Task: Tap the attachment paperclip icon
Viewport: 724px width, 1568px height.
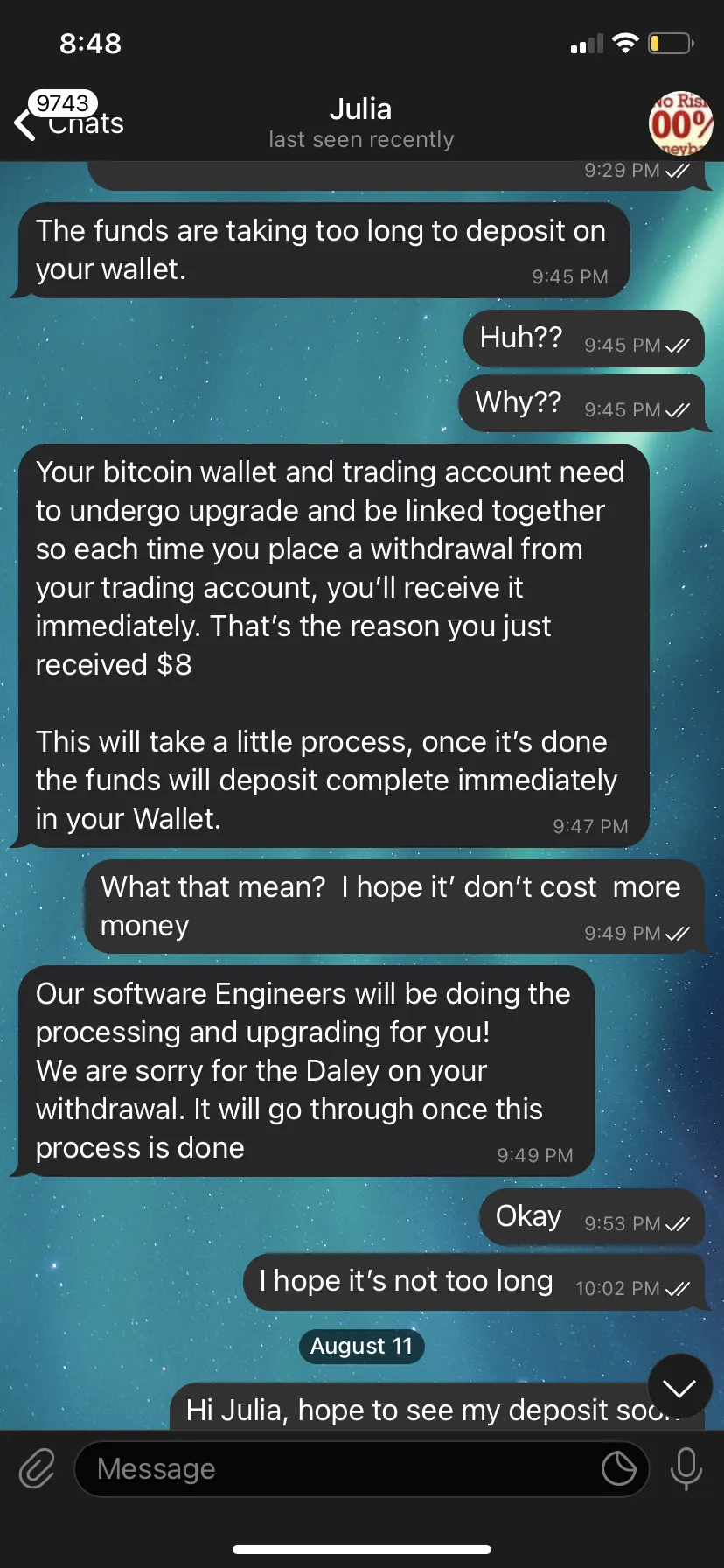Action: [x=37, y=1468]
